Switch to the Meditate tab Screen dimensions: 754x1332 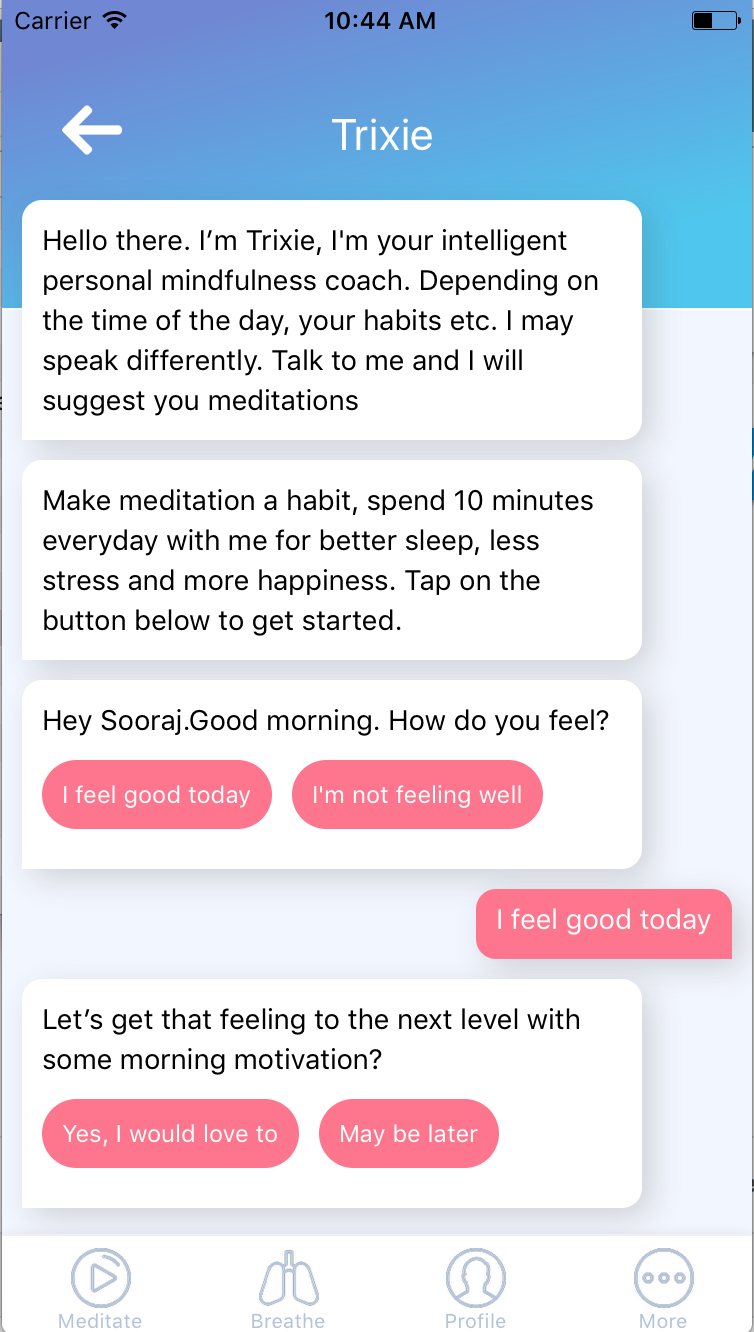100,1288
